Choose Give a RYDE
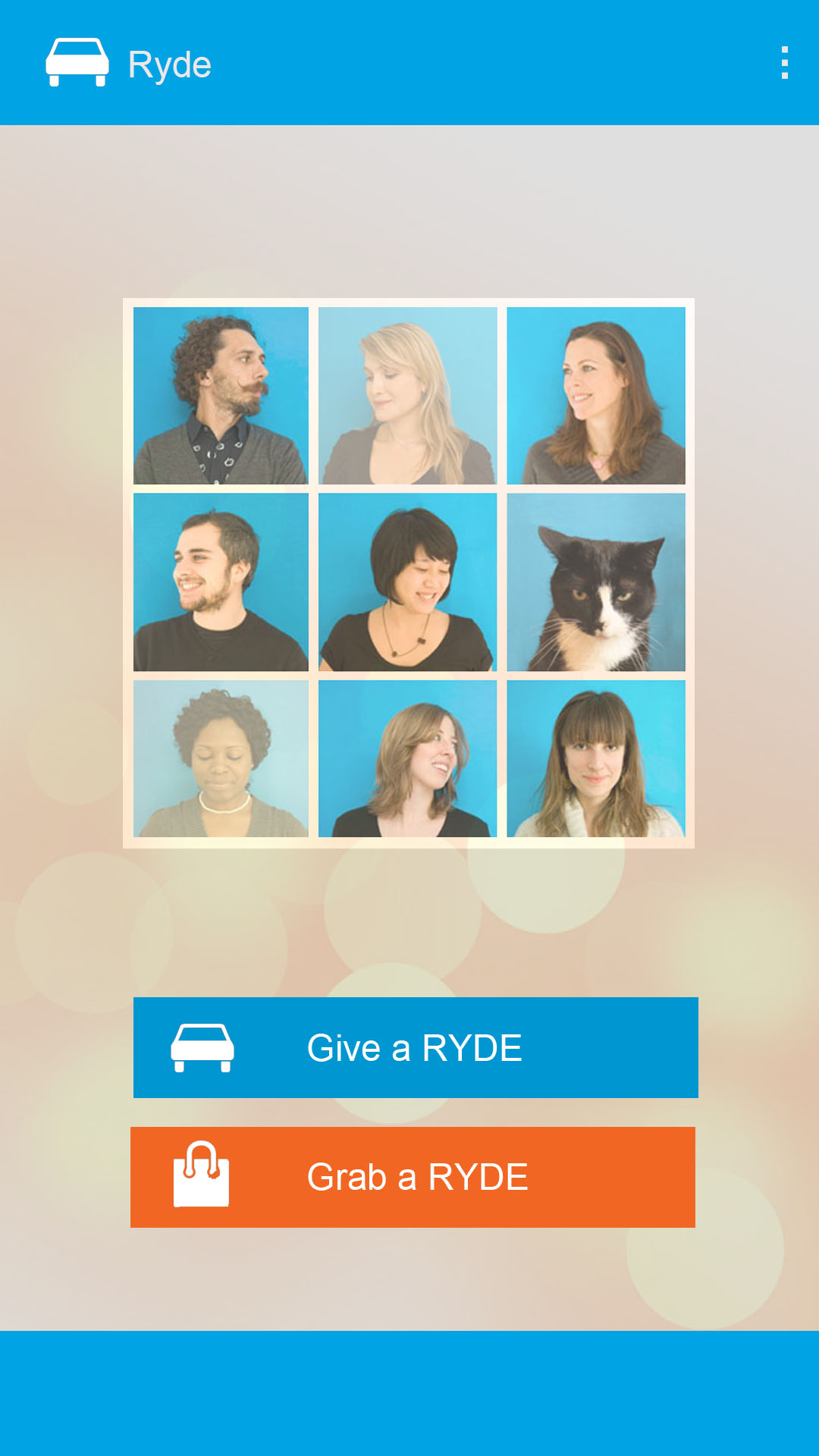This screenshot has height=1456, width=819. [x=416, y=1047]
